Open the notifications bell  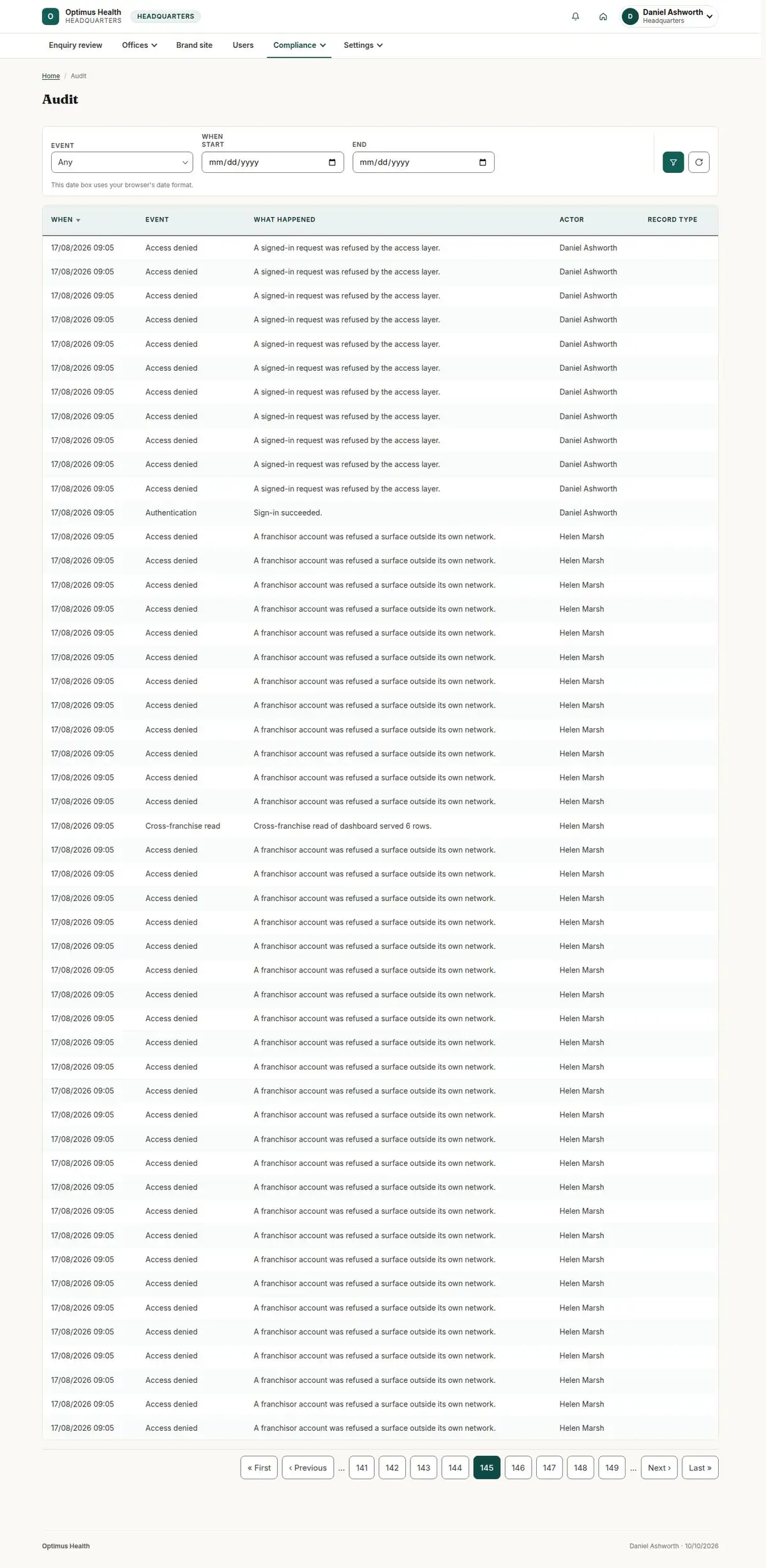click(575, 17)
